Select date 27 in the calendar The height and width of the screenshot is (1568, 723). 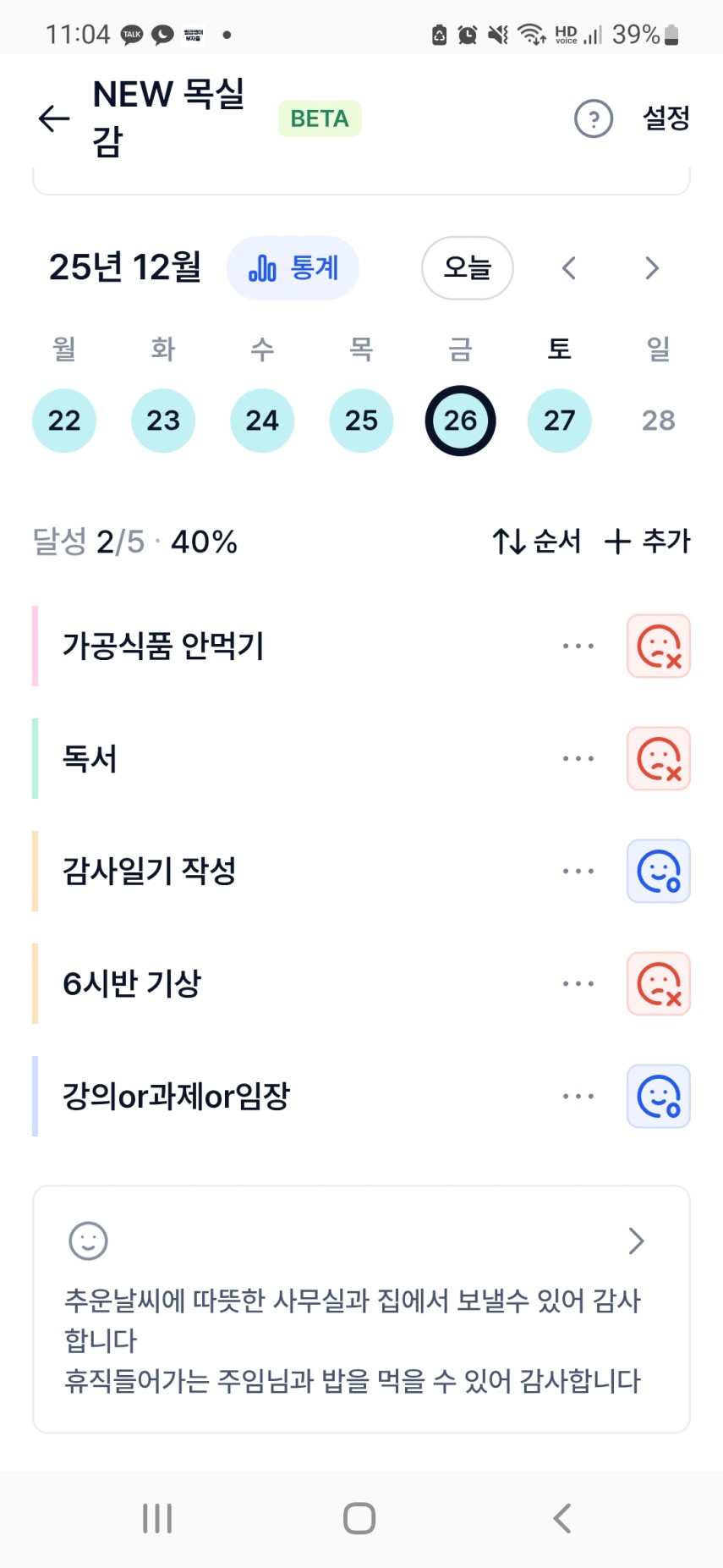[x=559, y=421]
